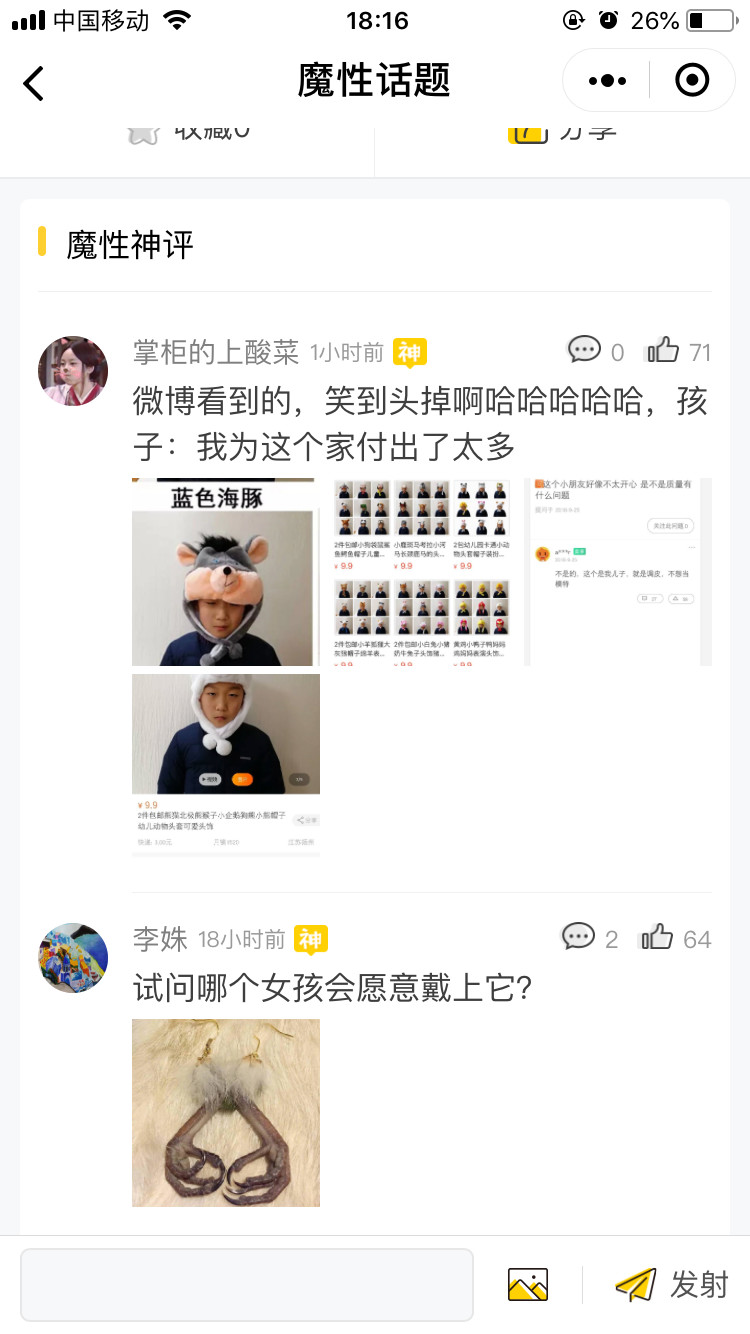Open 李姝's avatar profile
Viewport: 750px width, 1334px height.
tap(73, 958)
